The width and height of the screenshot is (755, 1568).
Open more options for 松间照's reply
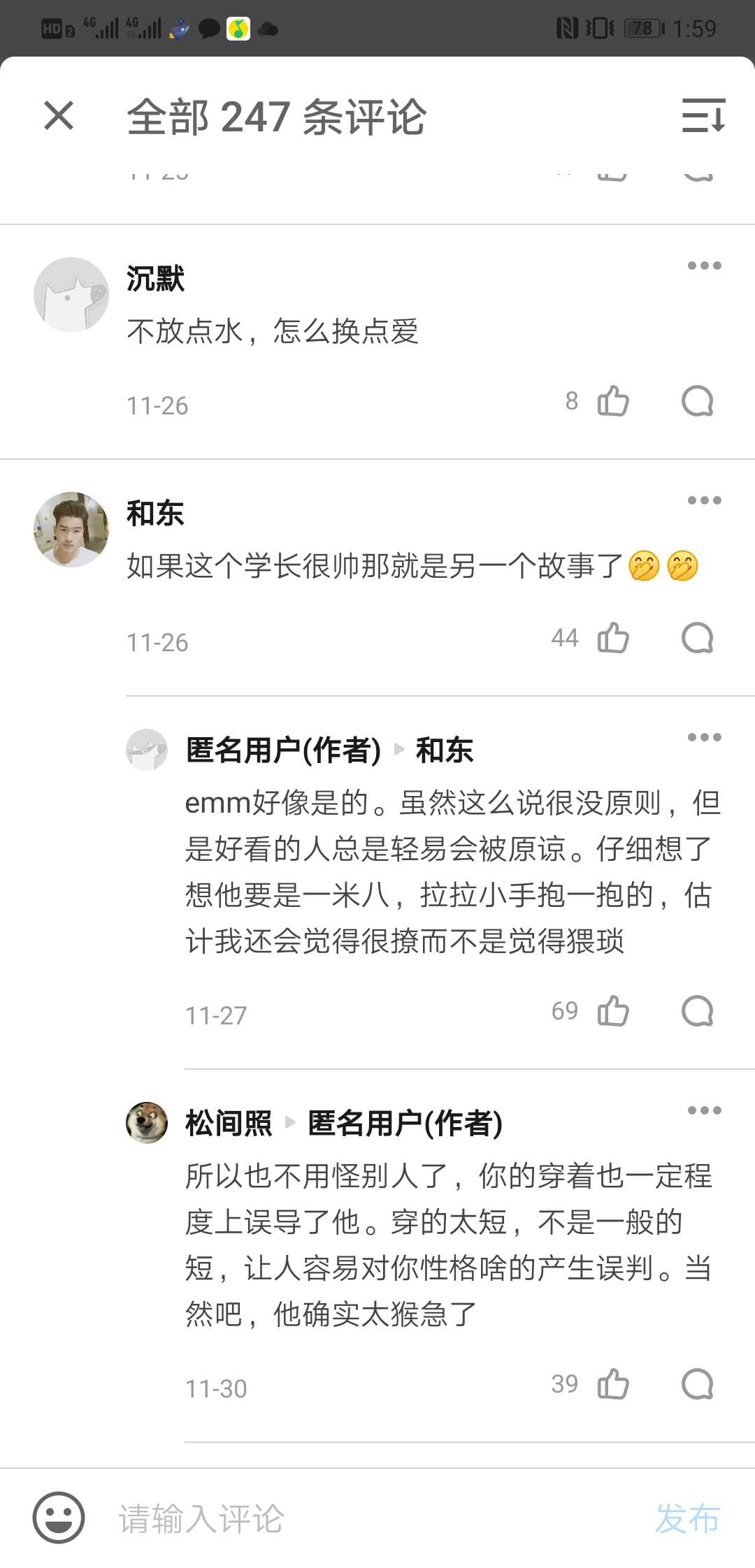(x=704, y=1110)
